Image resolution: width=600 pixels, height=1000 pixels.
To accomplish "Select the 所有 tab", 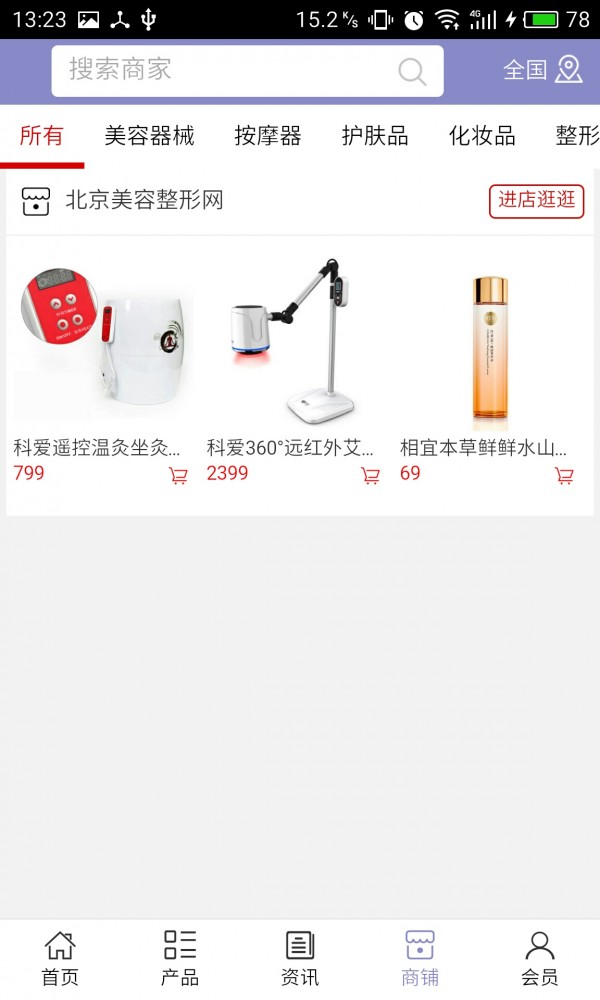I will (41, 137).
